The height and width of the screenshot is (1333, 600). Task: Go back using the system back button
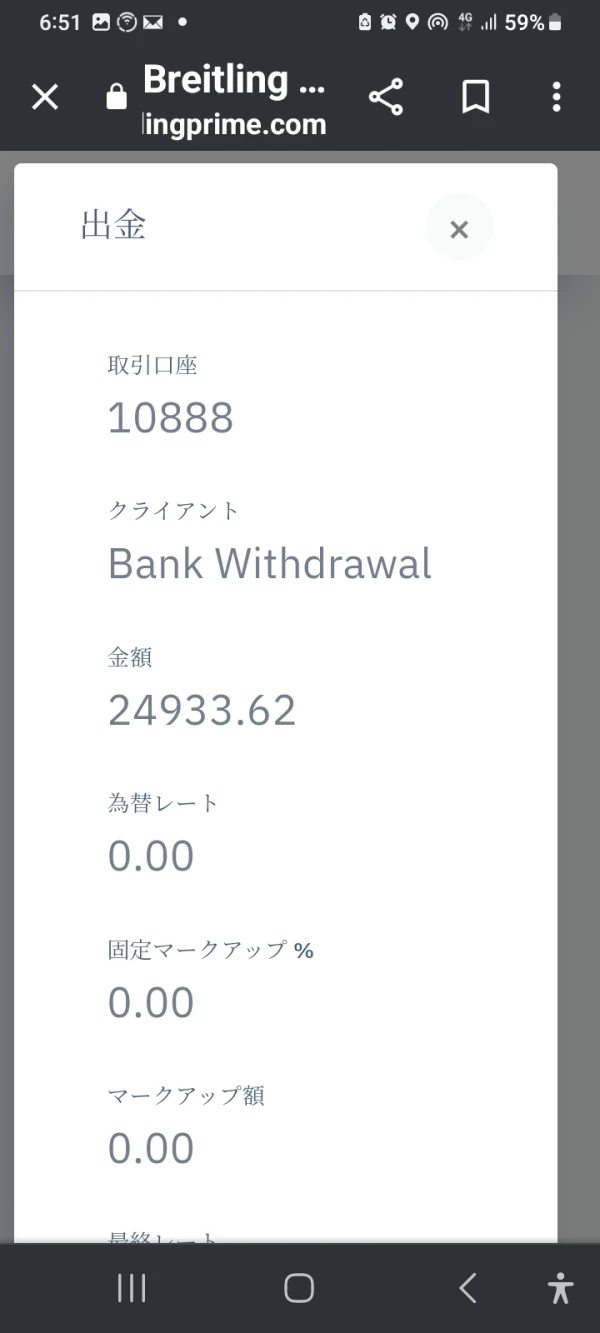[467, 1288]
